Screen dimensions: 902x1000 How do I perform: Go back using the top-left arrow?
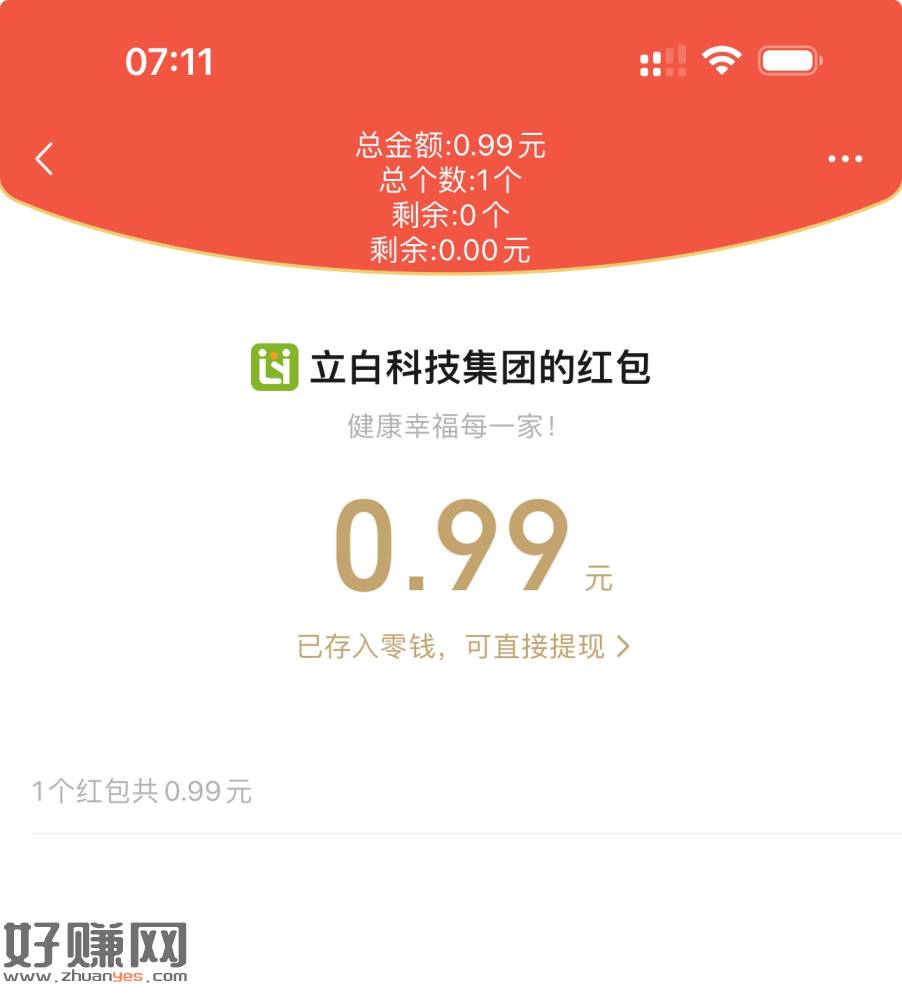click(x=44, y=159)
